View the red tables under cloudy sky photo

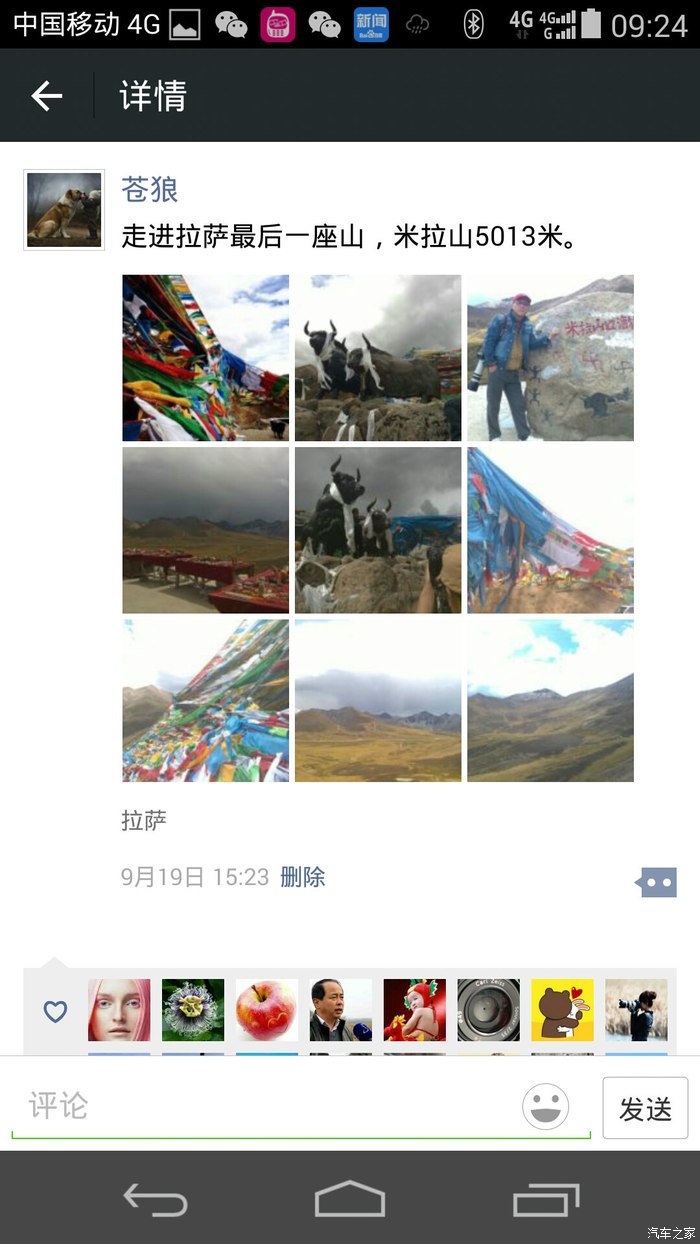206,530
